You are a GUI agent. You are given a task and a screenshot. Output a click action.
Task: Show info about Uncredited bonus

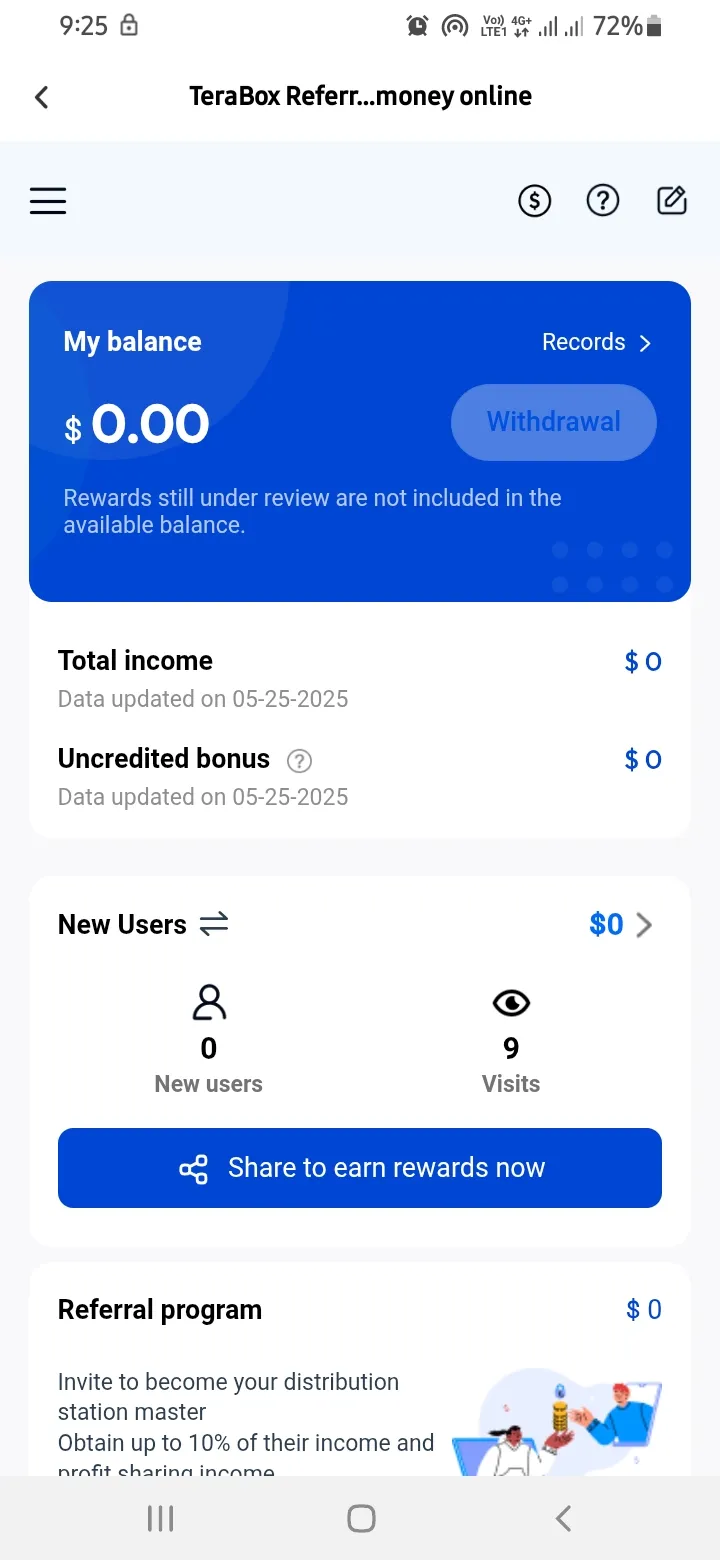[299, 761]
